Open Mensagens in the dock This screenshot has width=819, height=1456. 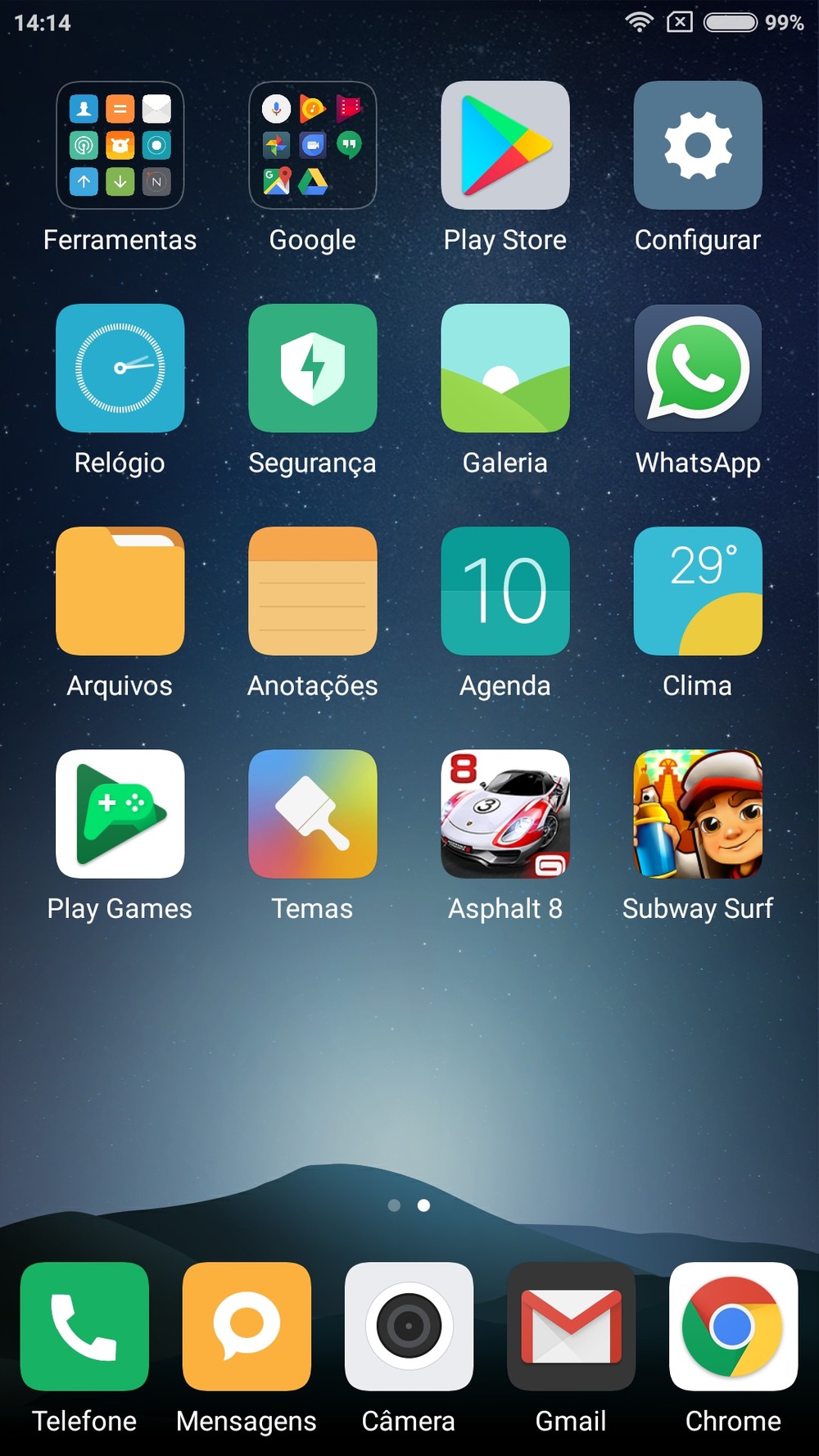(x=247, y=1327)
